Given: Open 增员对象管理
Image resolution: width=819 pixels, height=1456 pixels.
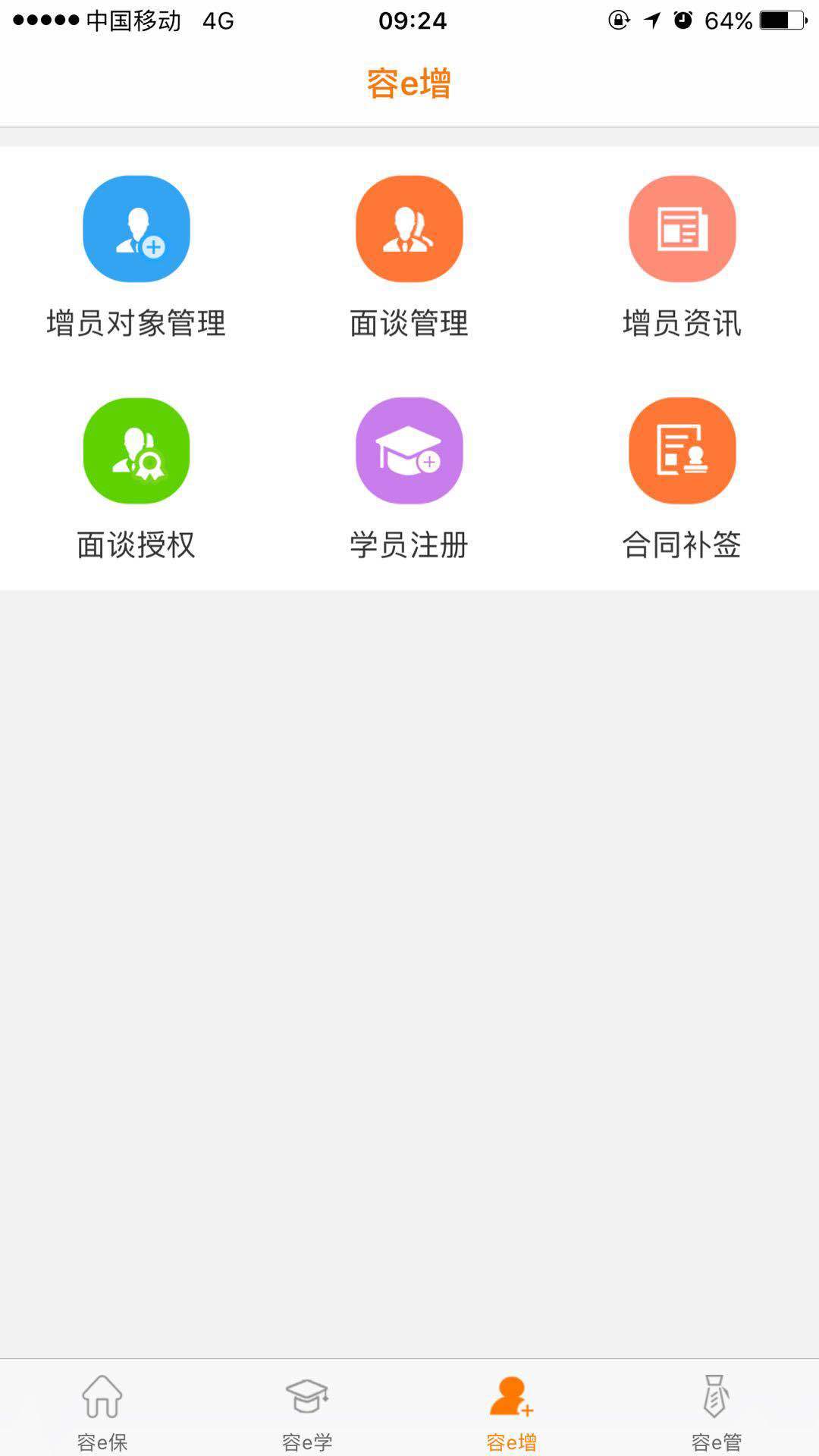Looking at the screenshot, I should pos(136,229).
